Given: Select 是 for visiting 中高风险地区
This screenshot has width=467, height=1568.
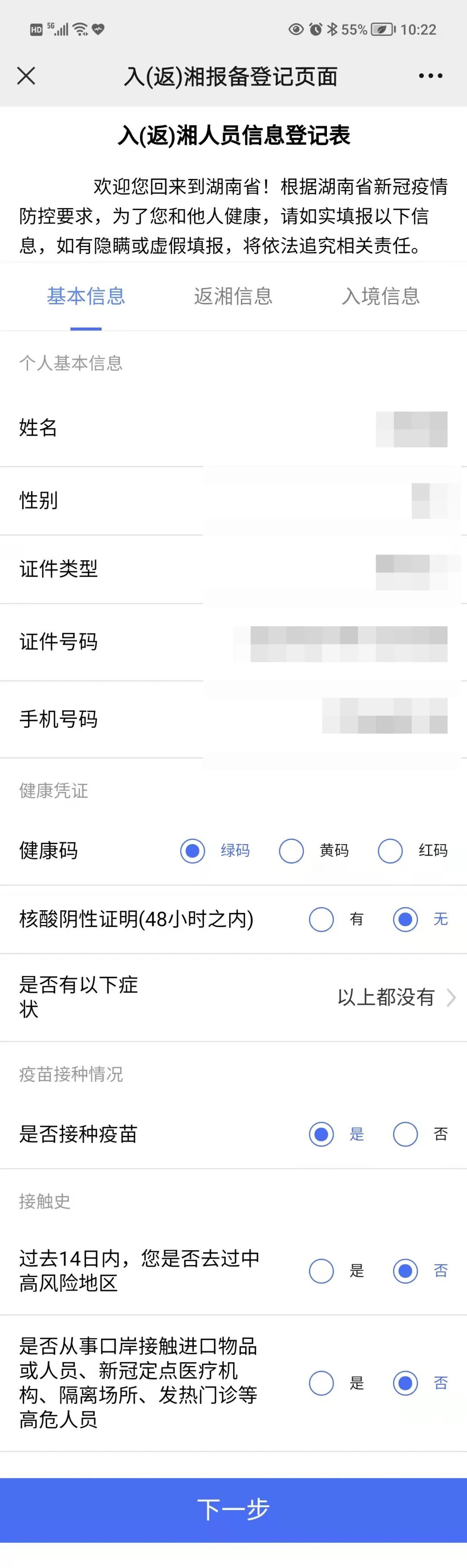Looking at the screenshot, I should 321,1271.
